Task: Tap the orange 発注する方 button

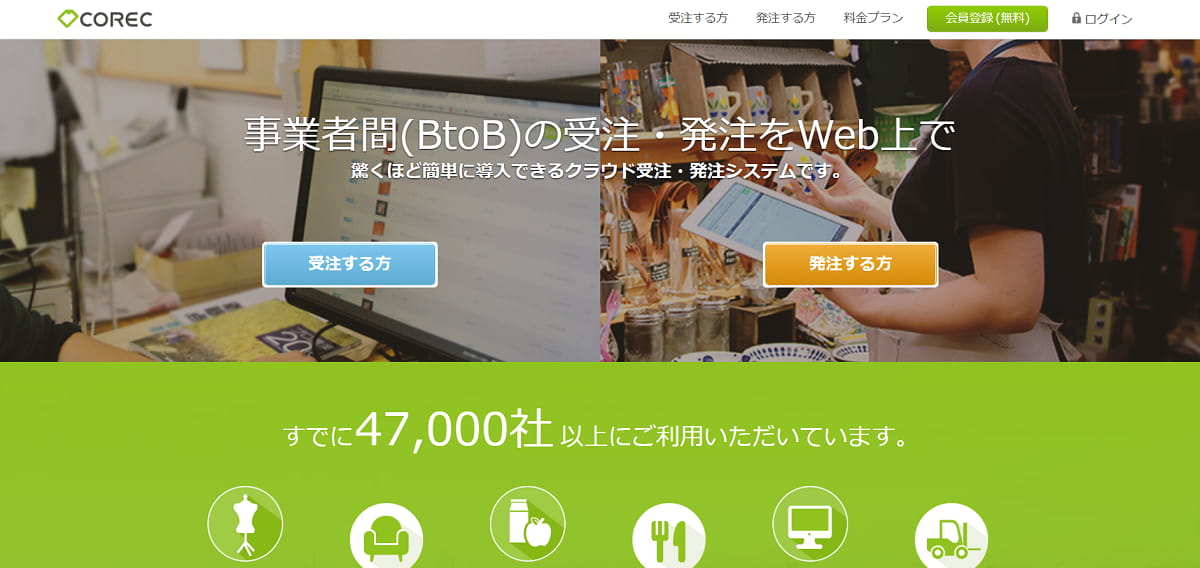Action: tap(850, 265)
